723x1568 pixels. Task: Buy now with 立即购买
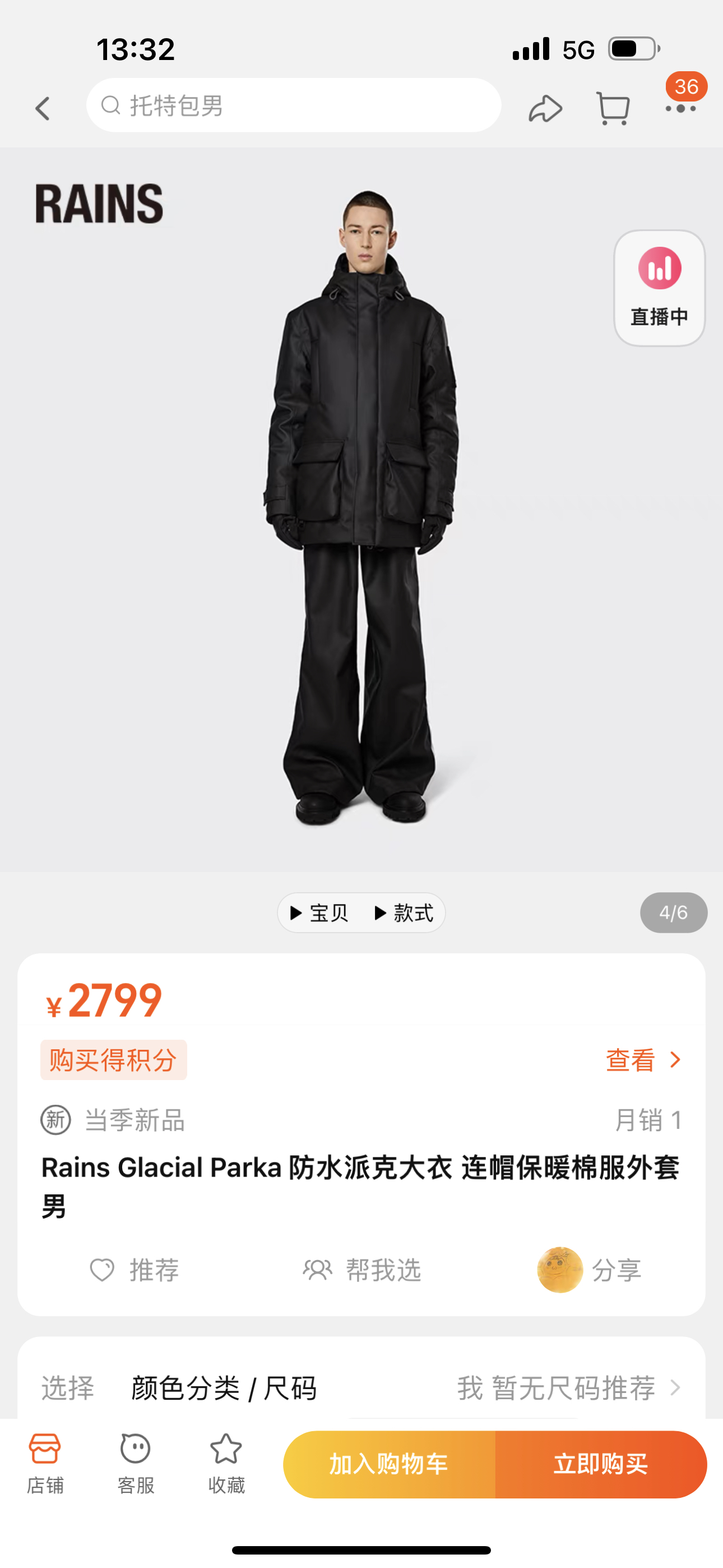(601, 1464)
